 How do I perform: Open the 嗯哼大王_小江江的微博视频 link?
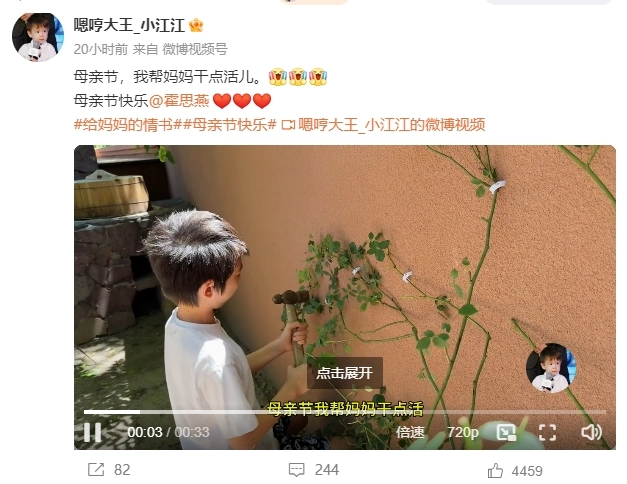point(383,125)
